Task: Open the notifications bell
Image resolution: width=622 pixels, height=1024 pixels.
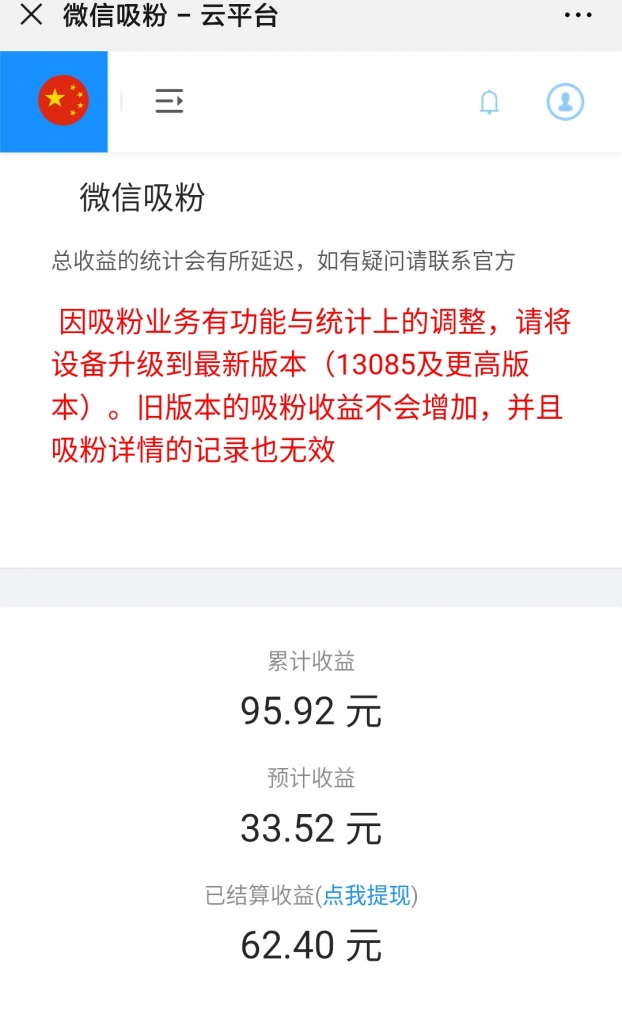Action: (489, 102)
